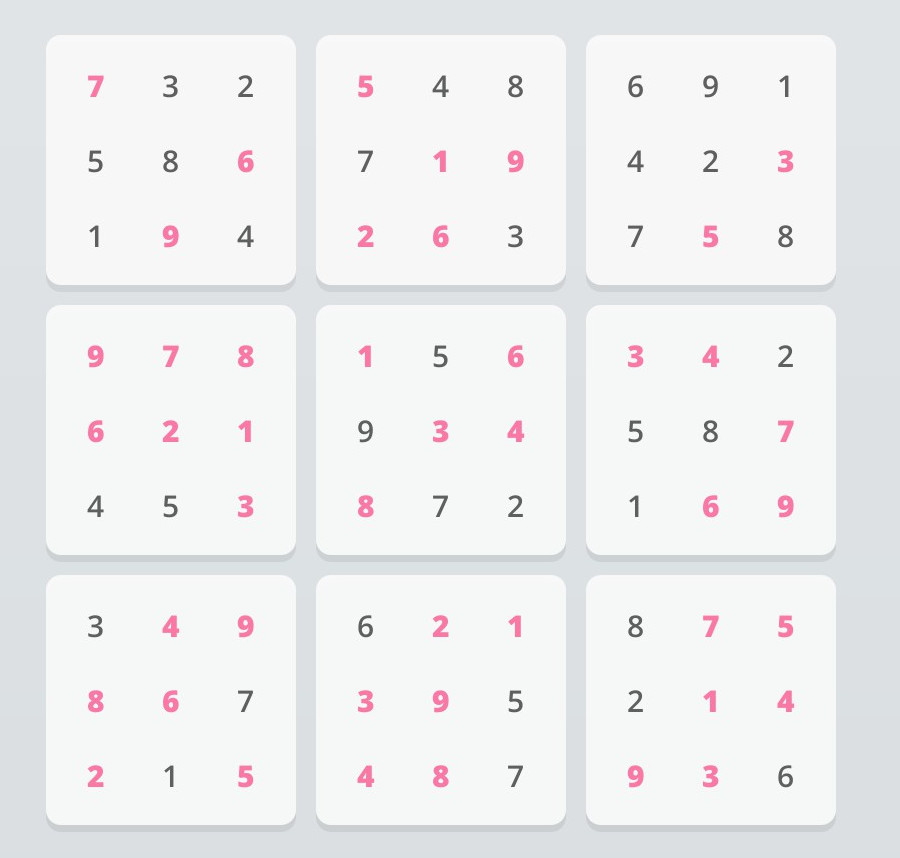The width and height of the screenshot is (900, 858).
Task: Select the gray 1 in the middle-right box
Action: coord(635,507)
